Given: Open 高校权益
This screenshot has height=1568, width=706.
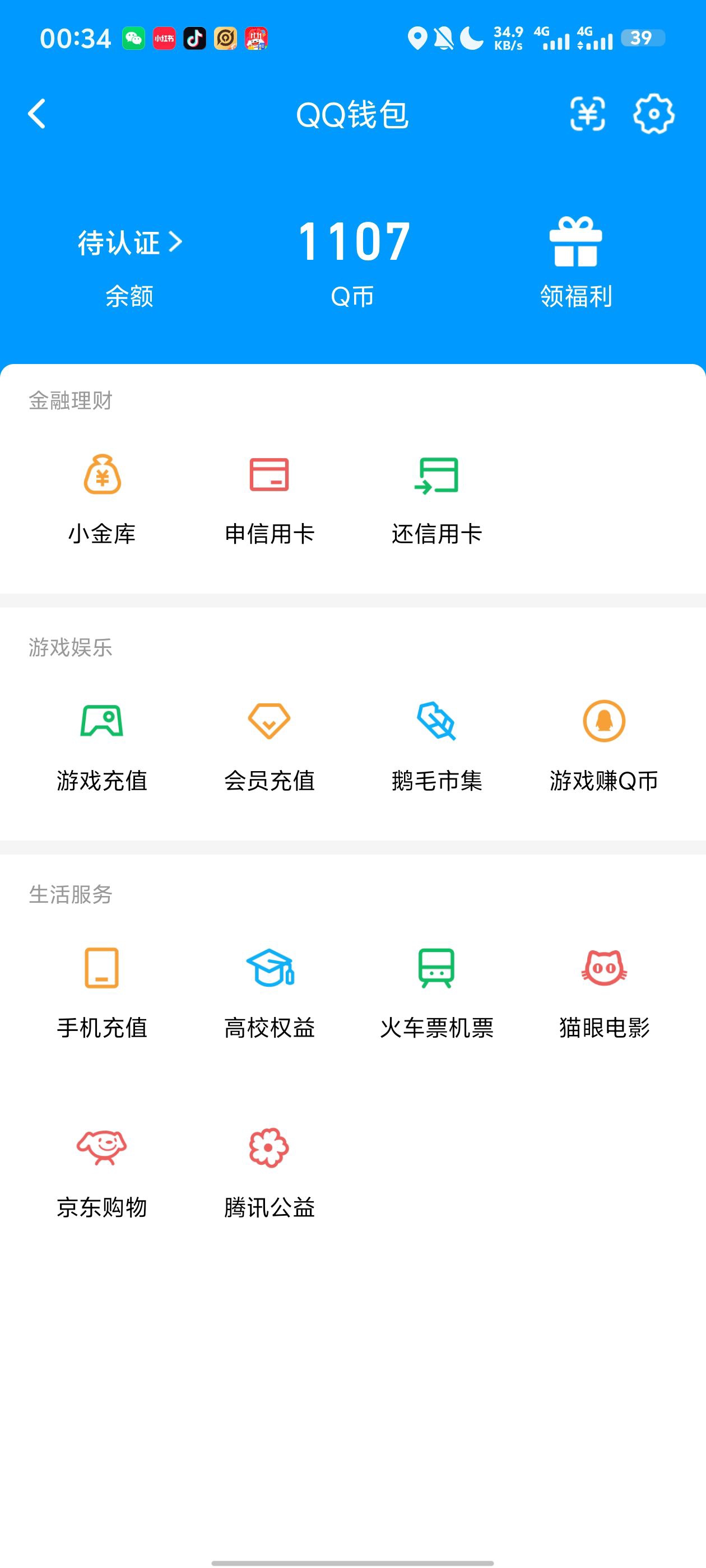Looking at the screenshot, I should tap(270, 992).
